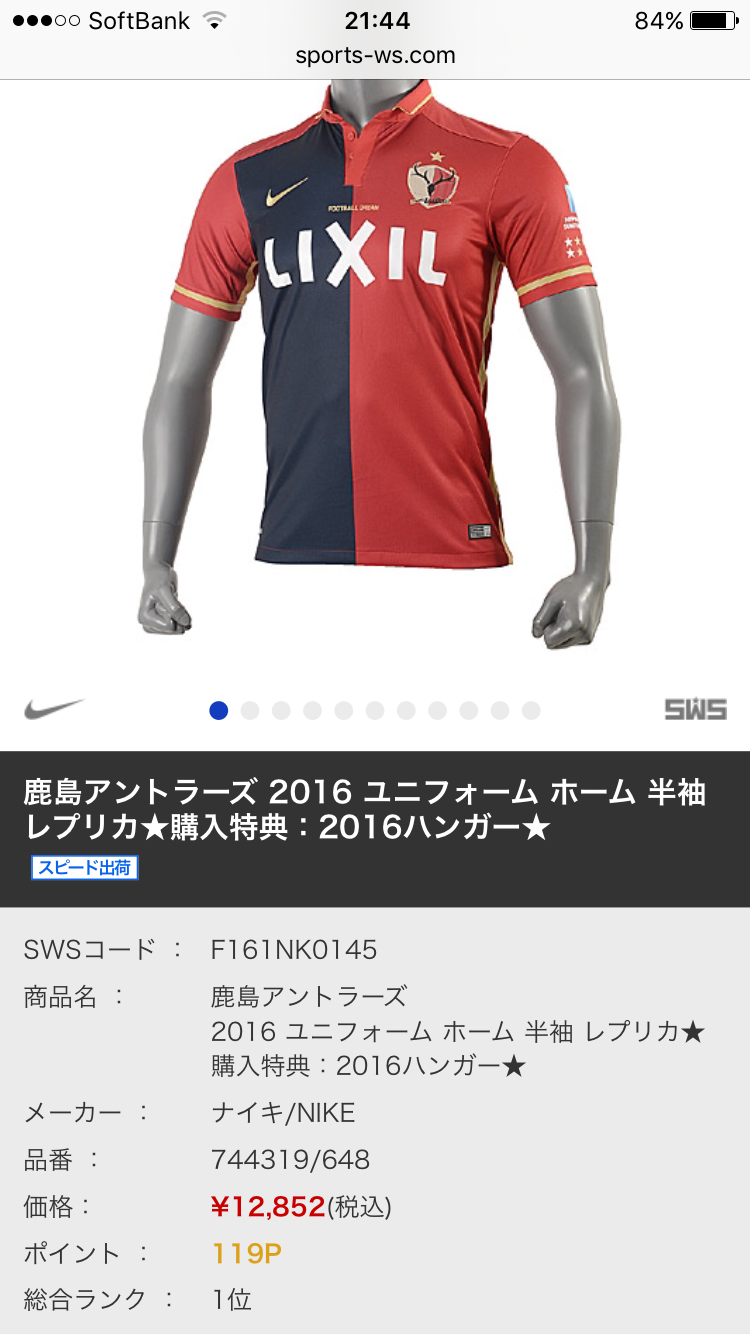Jump to the last image carousel dot

tap(531, 711)
